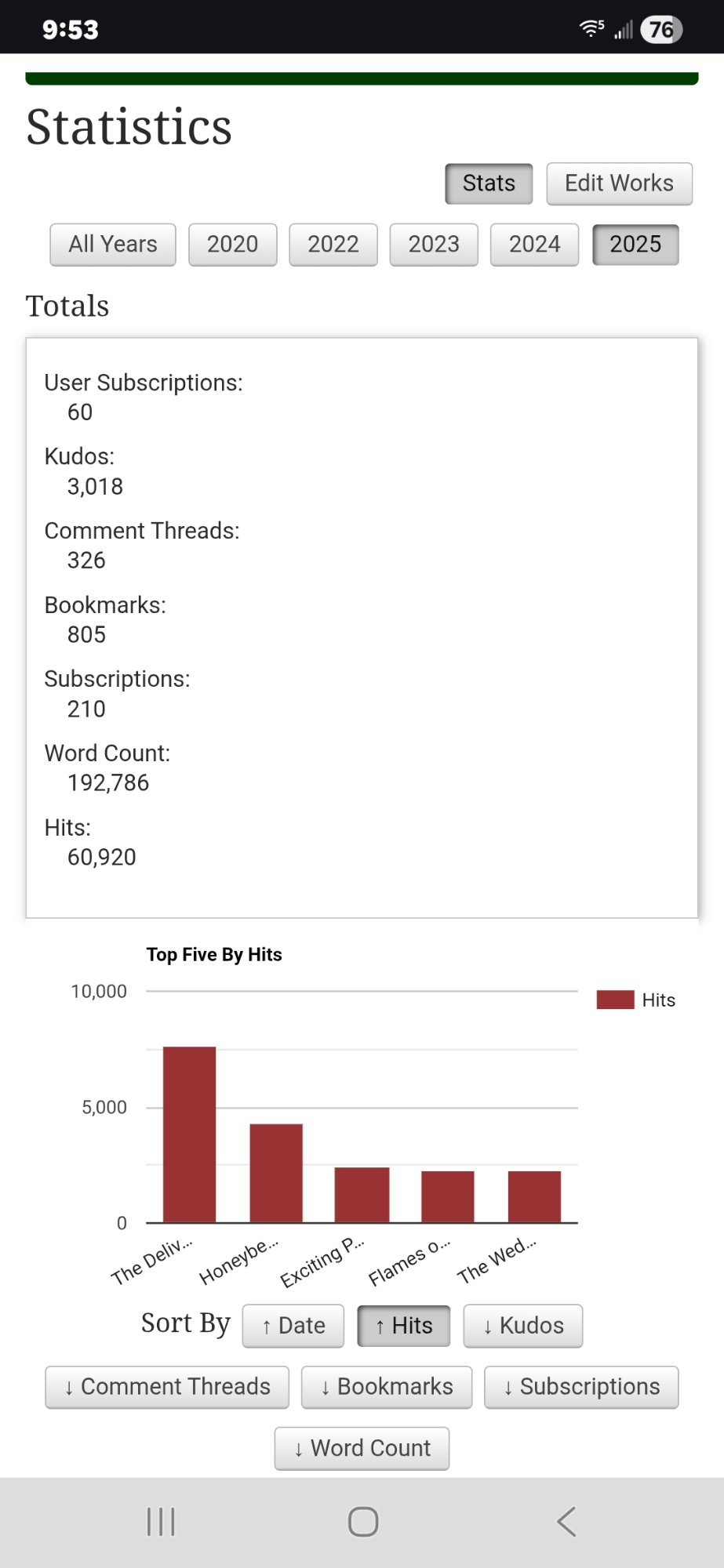Image resolution: width=724 pixels, height=1568 pixels.
Task: Tap the 2025 year button
Action: (x=635, y=245)
